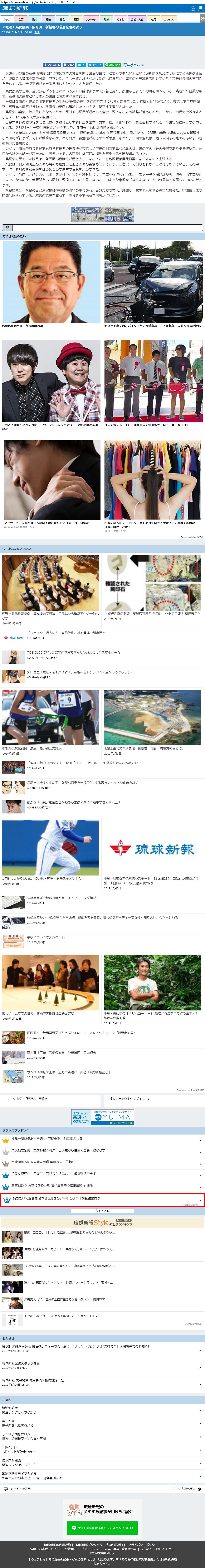Get the LINE stamp via green button
This screenshot has width=205, height=1568.
102,1528
